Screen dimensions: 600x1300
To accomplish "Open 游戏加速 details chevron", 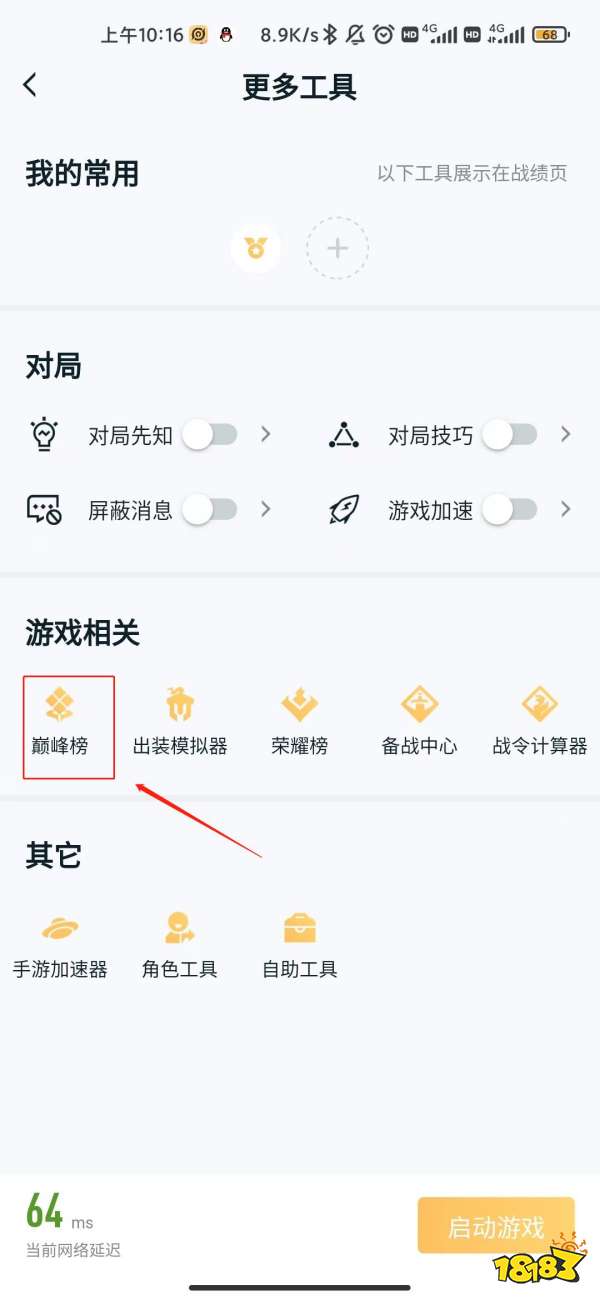I will pos(566,510).
